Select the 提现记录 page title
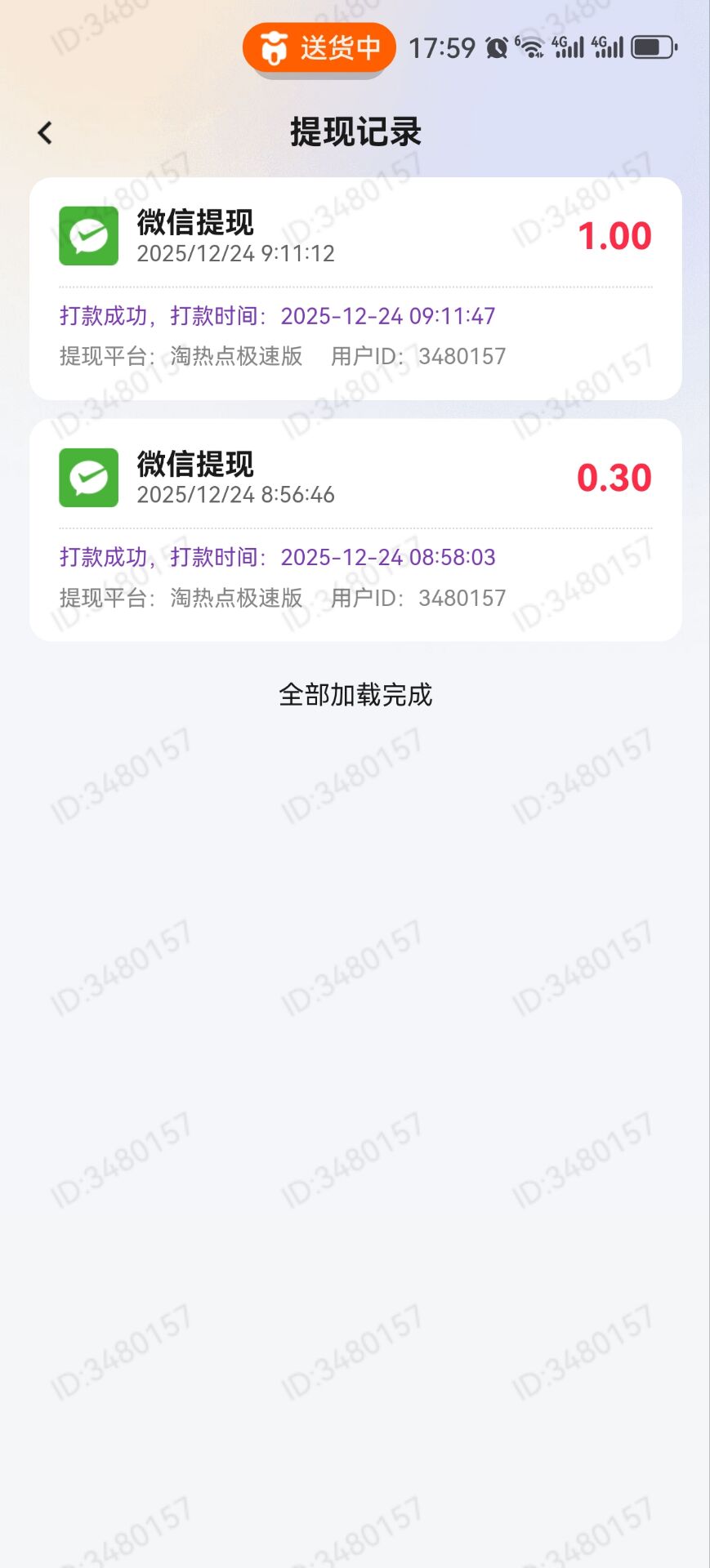This screenshot has height=1568, width=710. [x=355, y=131]
